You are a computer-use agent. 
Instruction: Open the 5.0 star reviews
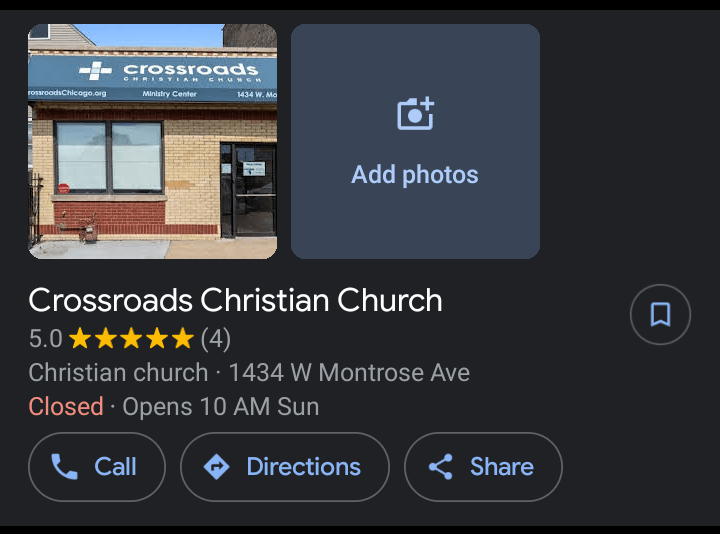(130, 339)
